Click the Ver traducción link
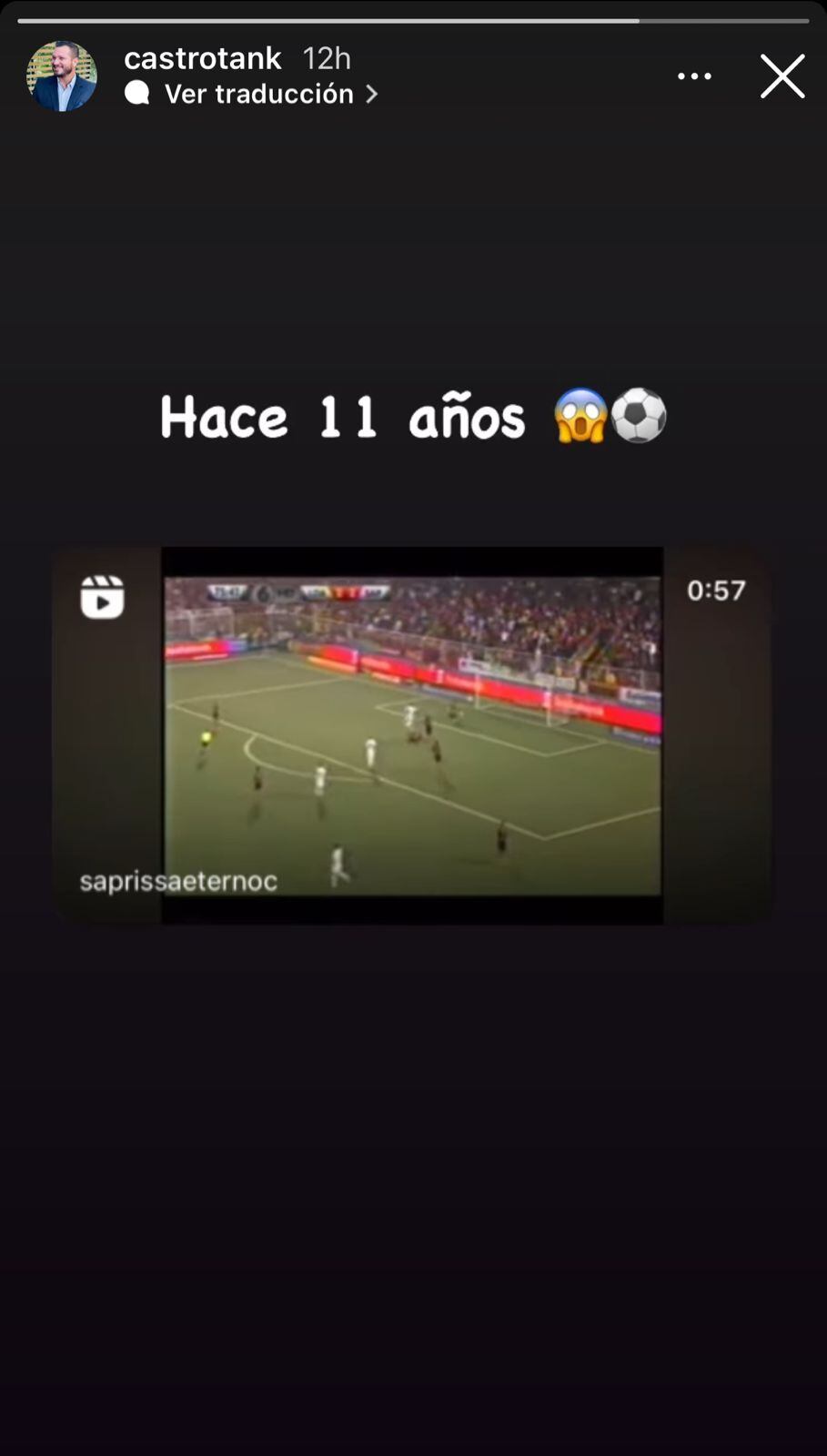Viewport: 827px width, 1456px height. pos(257,93)
